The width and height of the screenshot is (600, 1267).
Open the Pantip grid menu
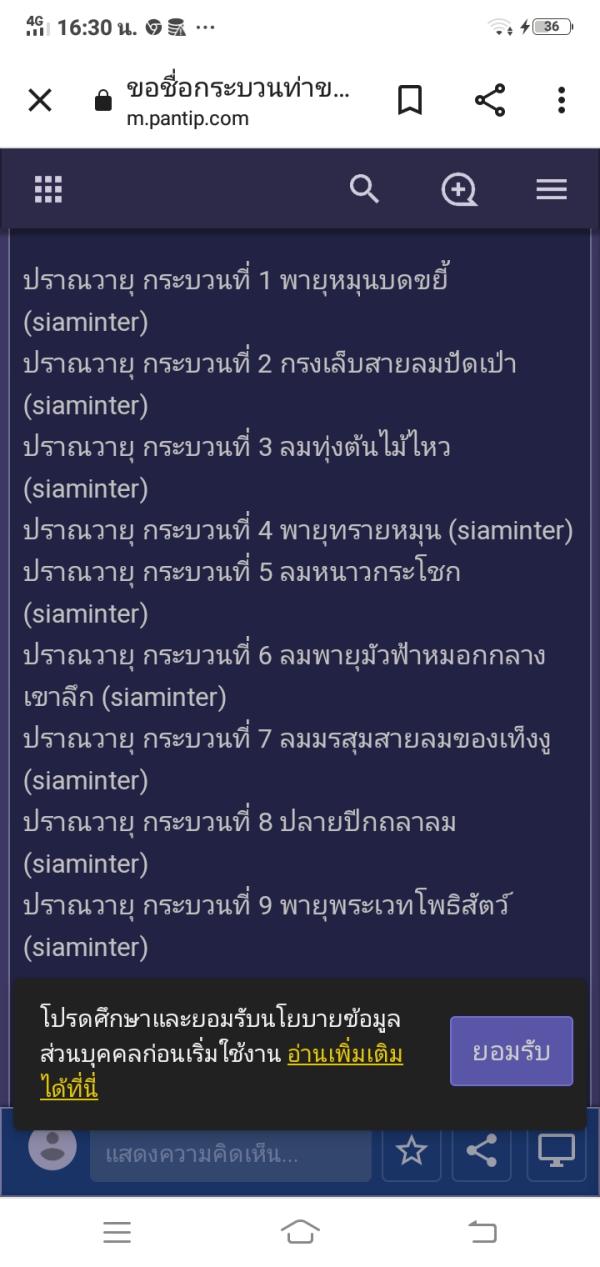(48, 189)
